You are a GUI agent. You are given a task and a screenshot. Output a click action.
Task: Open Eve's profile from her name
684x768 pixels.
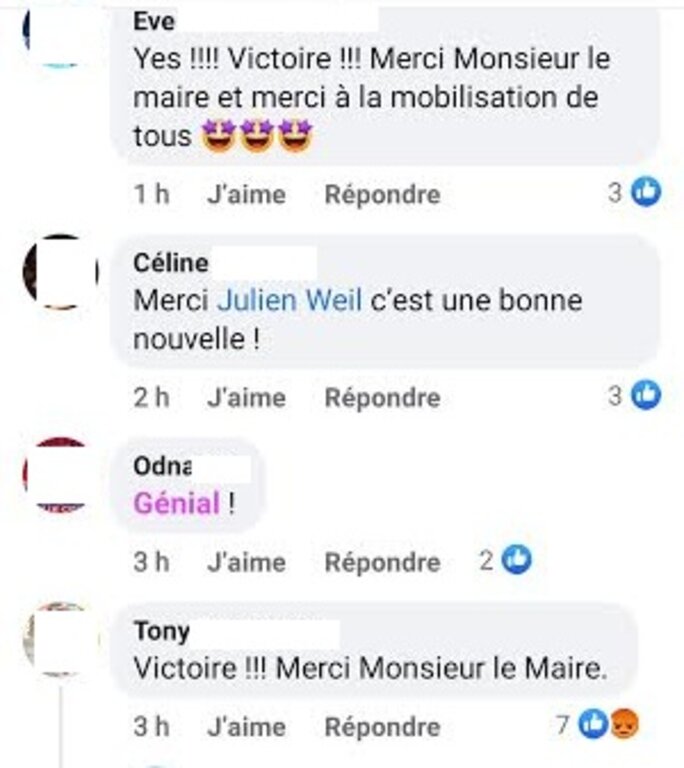154,21
